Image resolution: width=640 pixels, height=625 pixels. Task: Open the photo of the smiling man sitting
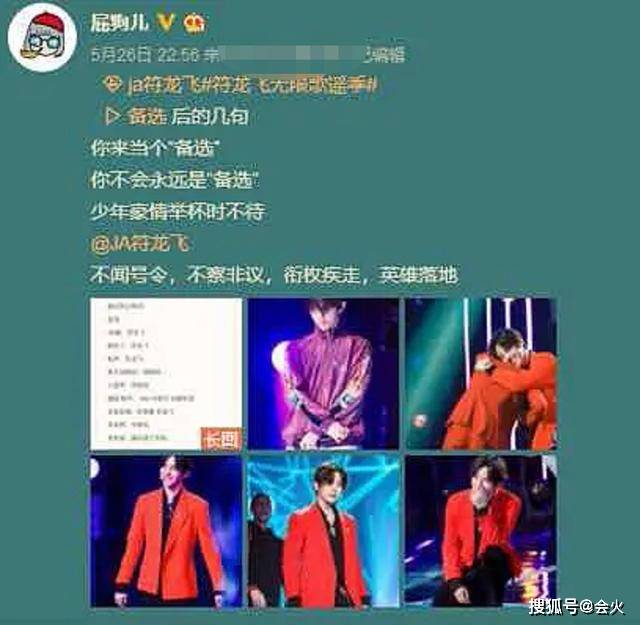pyautogui.click(x=481, y=531)
